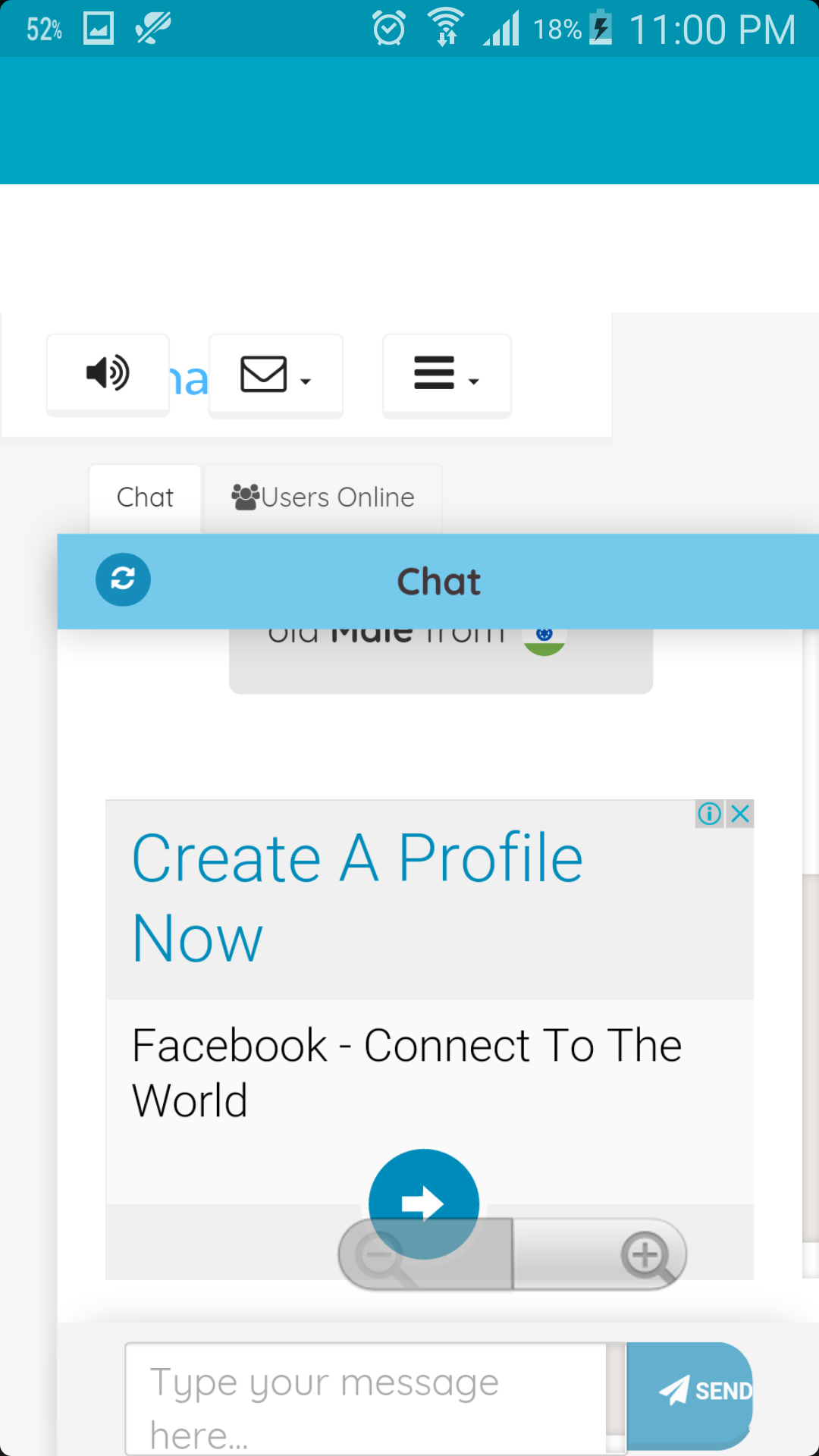Close the Facebook ad
Image resolution: width=819 pixels, height=1456 pixels.
coord(740,814)
